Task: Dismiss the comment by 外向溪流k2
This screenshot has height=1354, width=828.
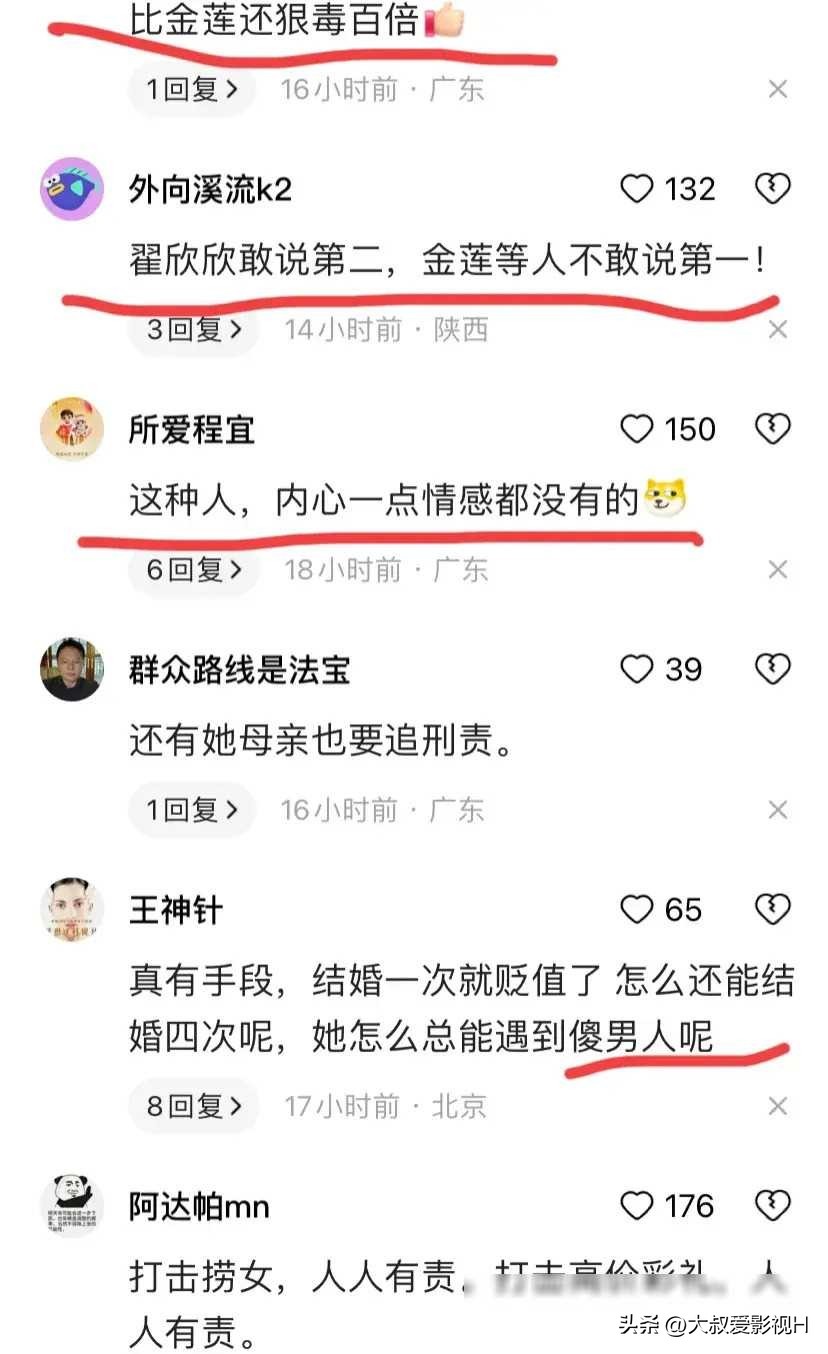Action: 778,329
